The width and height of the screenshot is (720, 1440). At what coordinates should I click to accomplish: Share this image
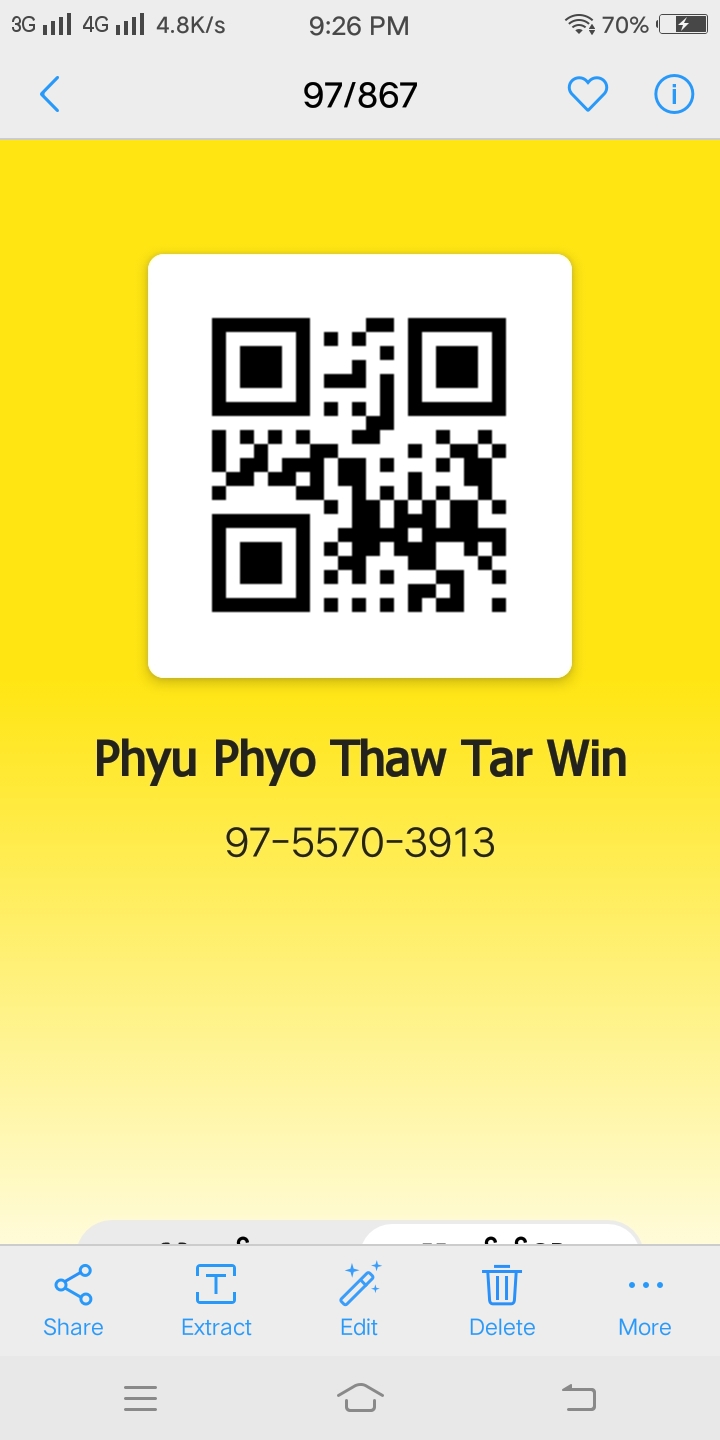73,1300
